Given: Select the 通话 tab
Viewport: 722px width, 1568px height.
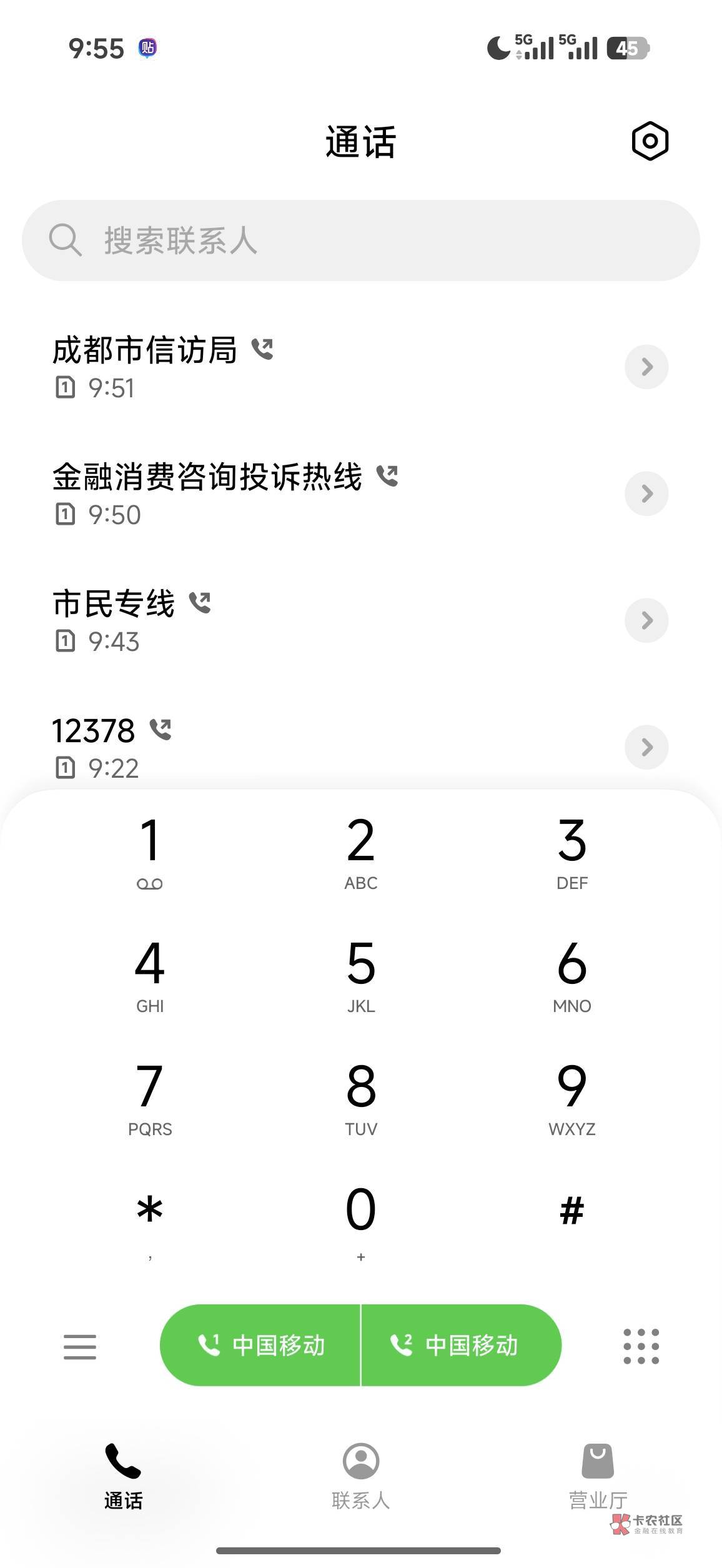Looking at the screenshot, I should click(123, 1476).
